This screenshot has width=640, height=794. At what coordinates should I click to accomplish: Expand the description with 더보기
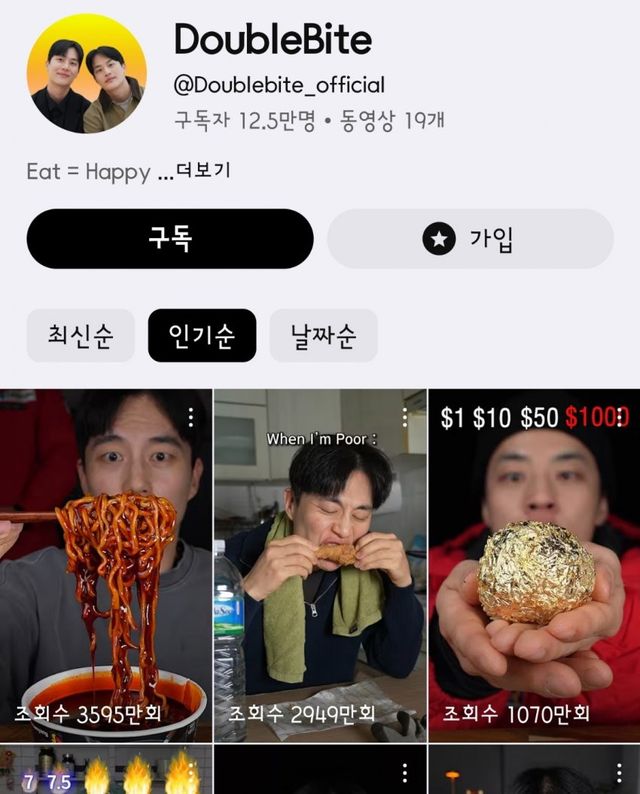pos(203,171)
